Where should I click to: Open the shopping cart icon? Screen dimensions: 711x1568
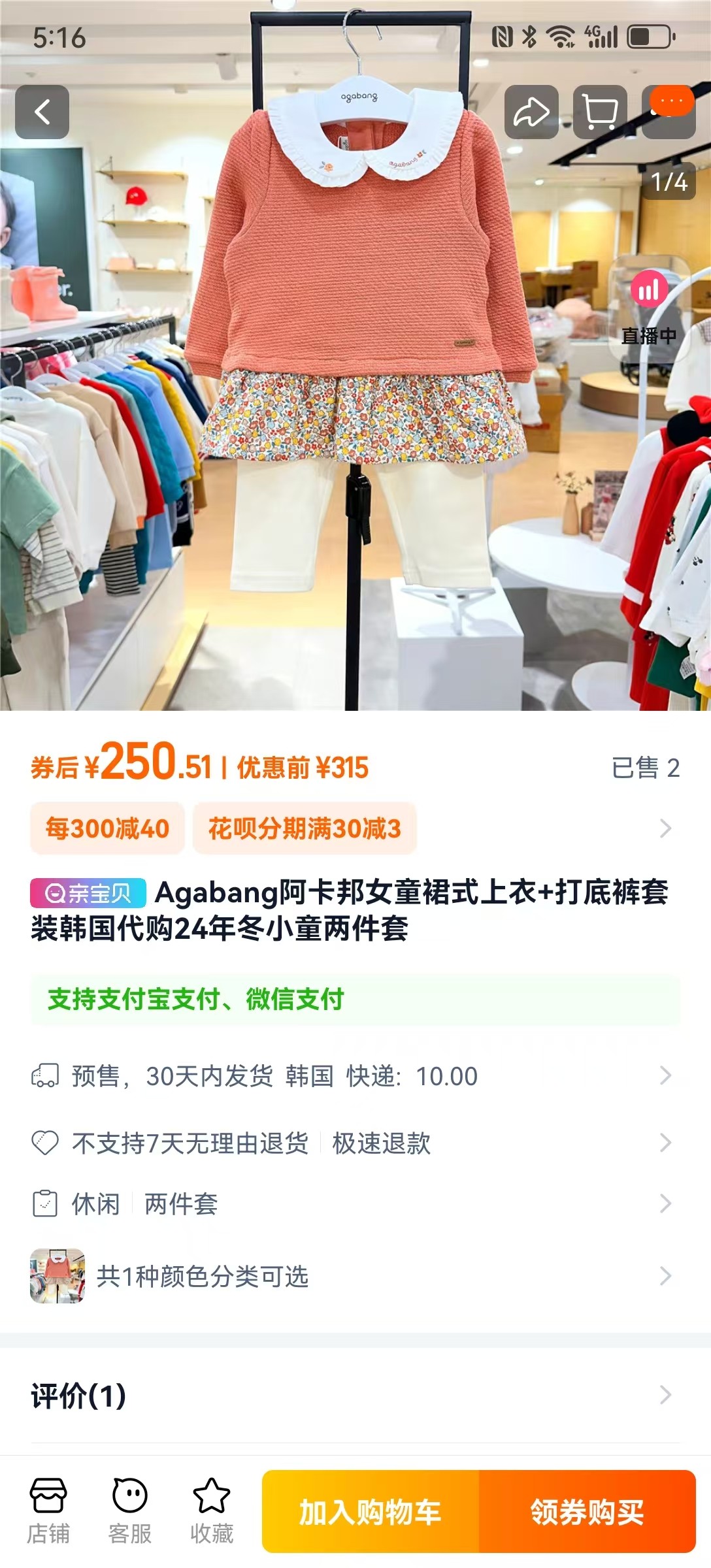600,112
